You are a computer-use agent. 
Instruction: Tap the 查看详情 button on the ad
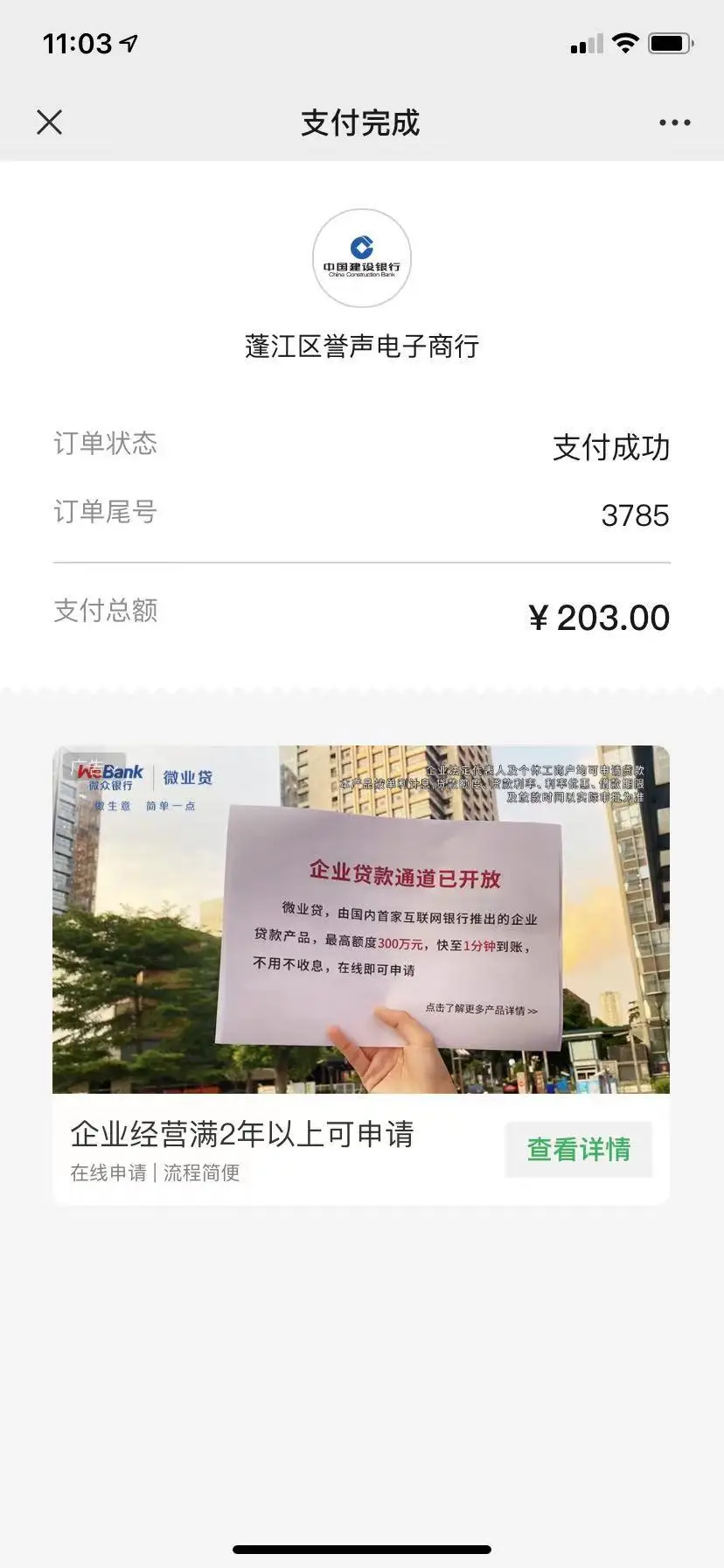pos(579,1149)
